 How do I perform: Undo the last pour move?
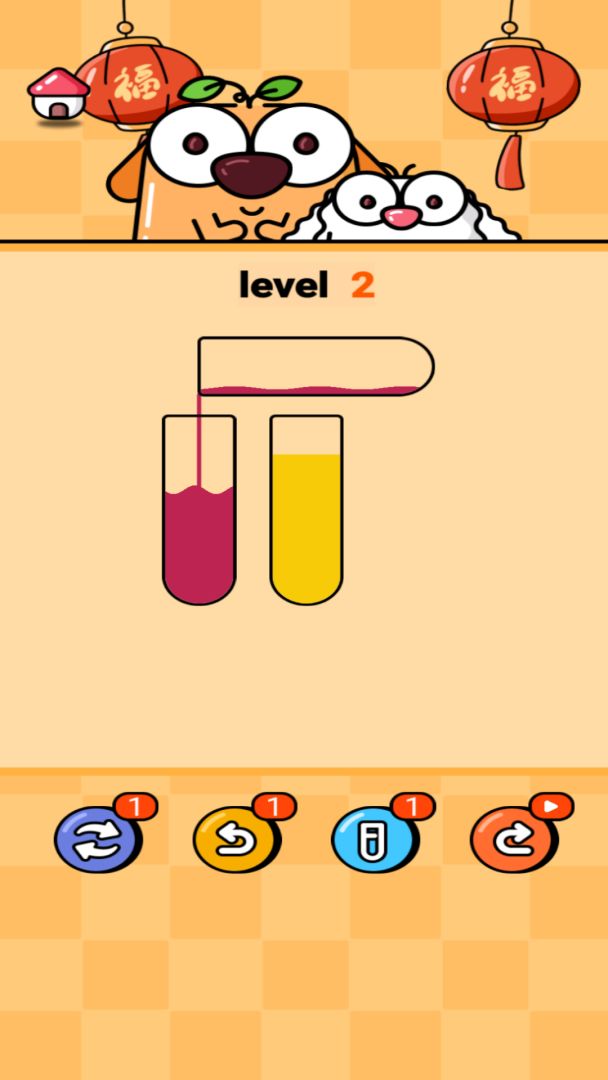click(237, 838)
